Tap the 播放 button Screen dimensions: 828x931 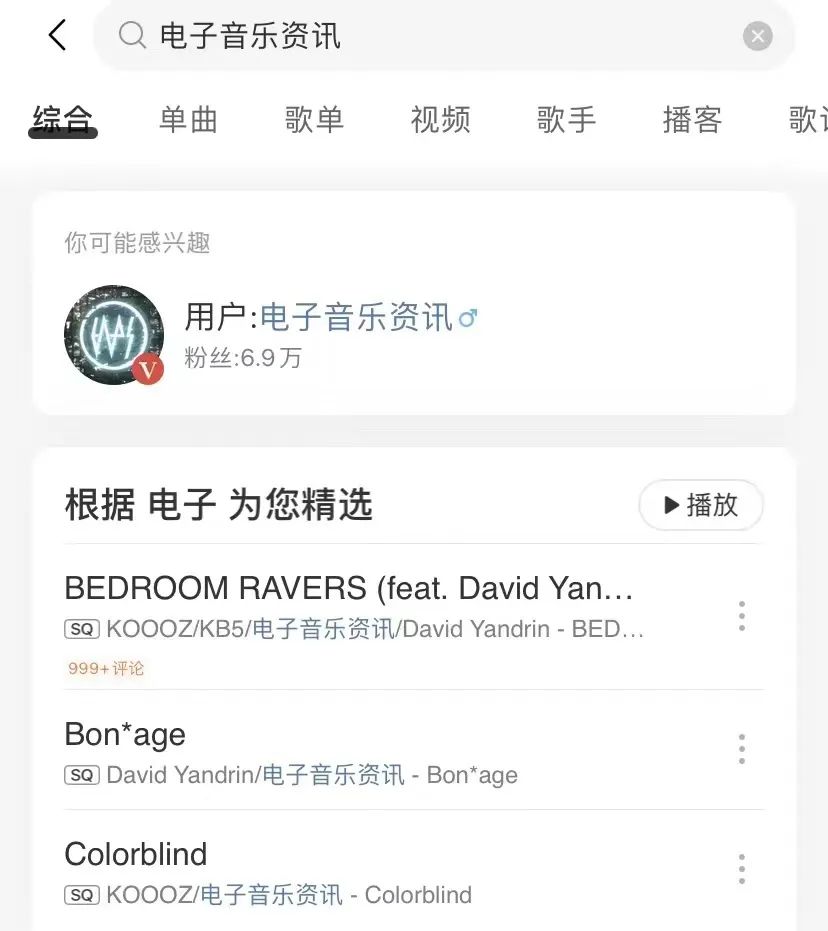(701, 505)
